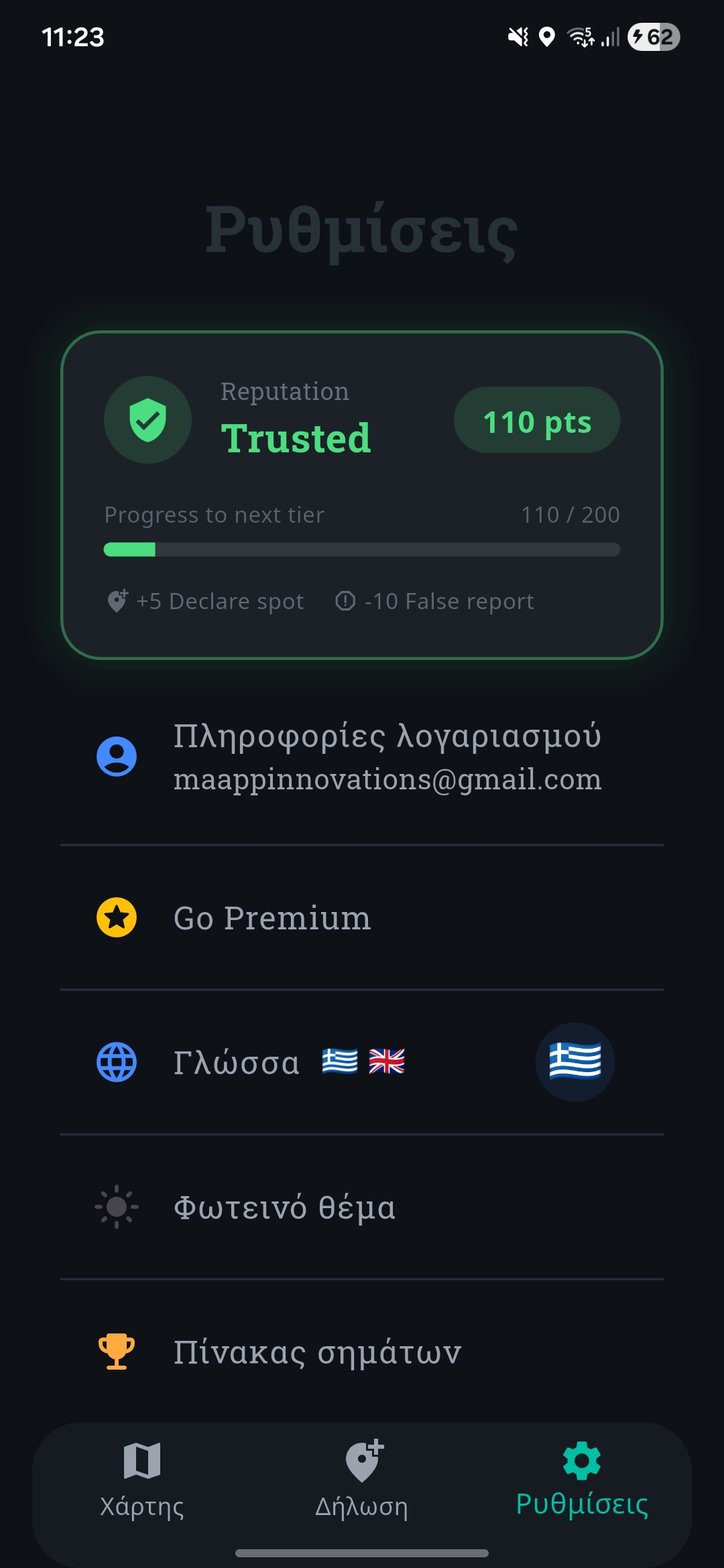The image size is (724, 1568).
Task: Open the Reputation Trusted card
Action: (x=362, y=495)
